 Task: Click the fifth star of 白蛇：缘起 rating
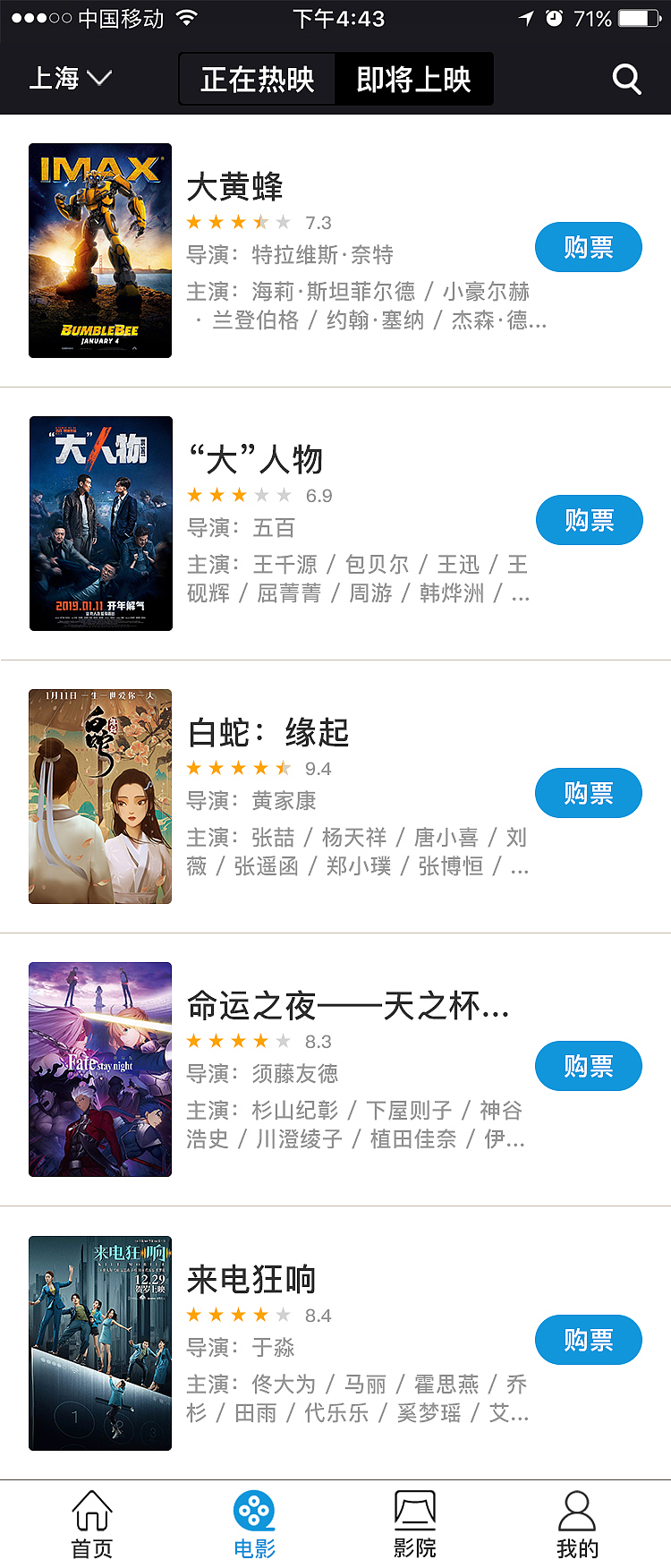click(x=283, y=767)
